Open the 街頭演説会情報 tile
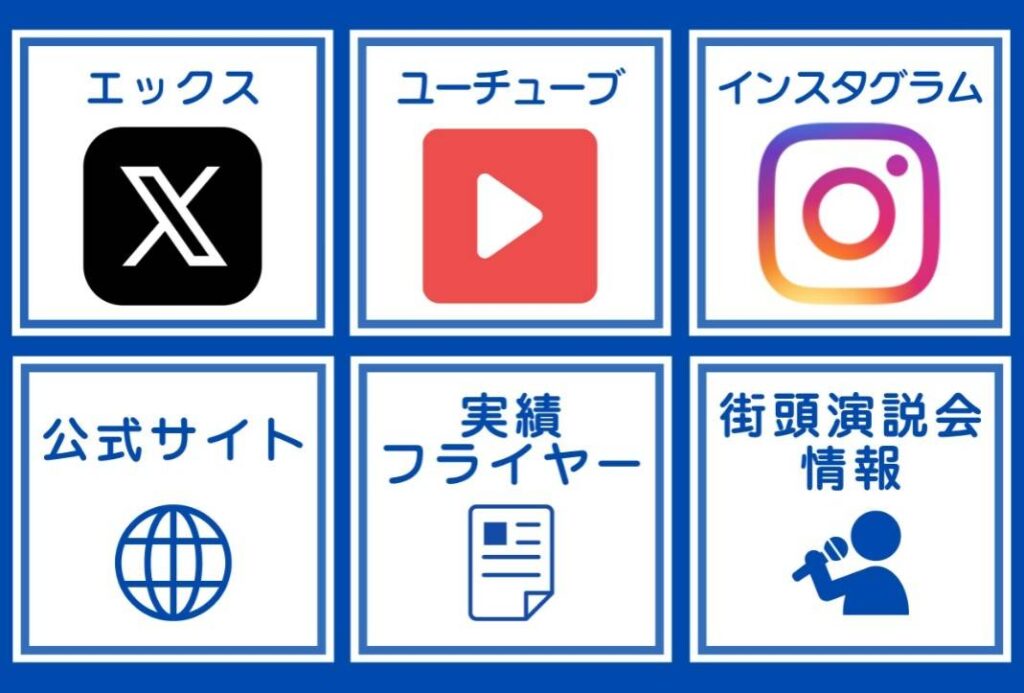The width and height of the screenshot is (1024, 693). point(849,510)
